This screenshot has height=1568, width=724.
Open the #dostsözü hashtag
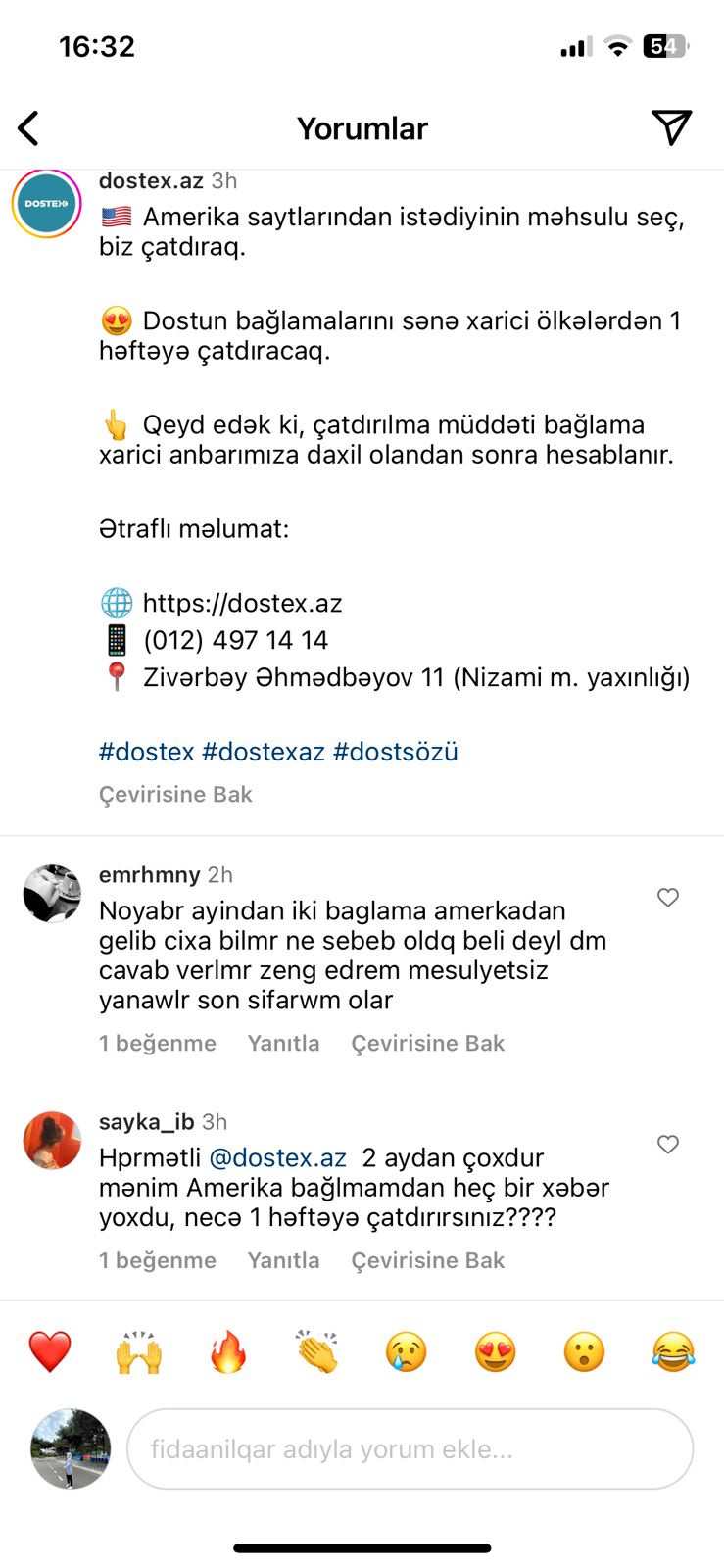[x=395, y=752]
